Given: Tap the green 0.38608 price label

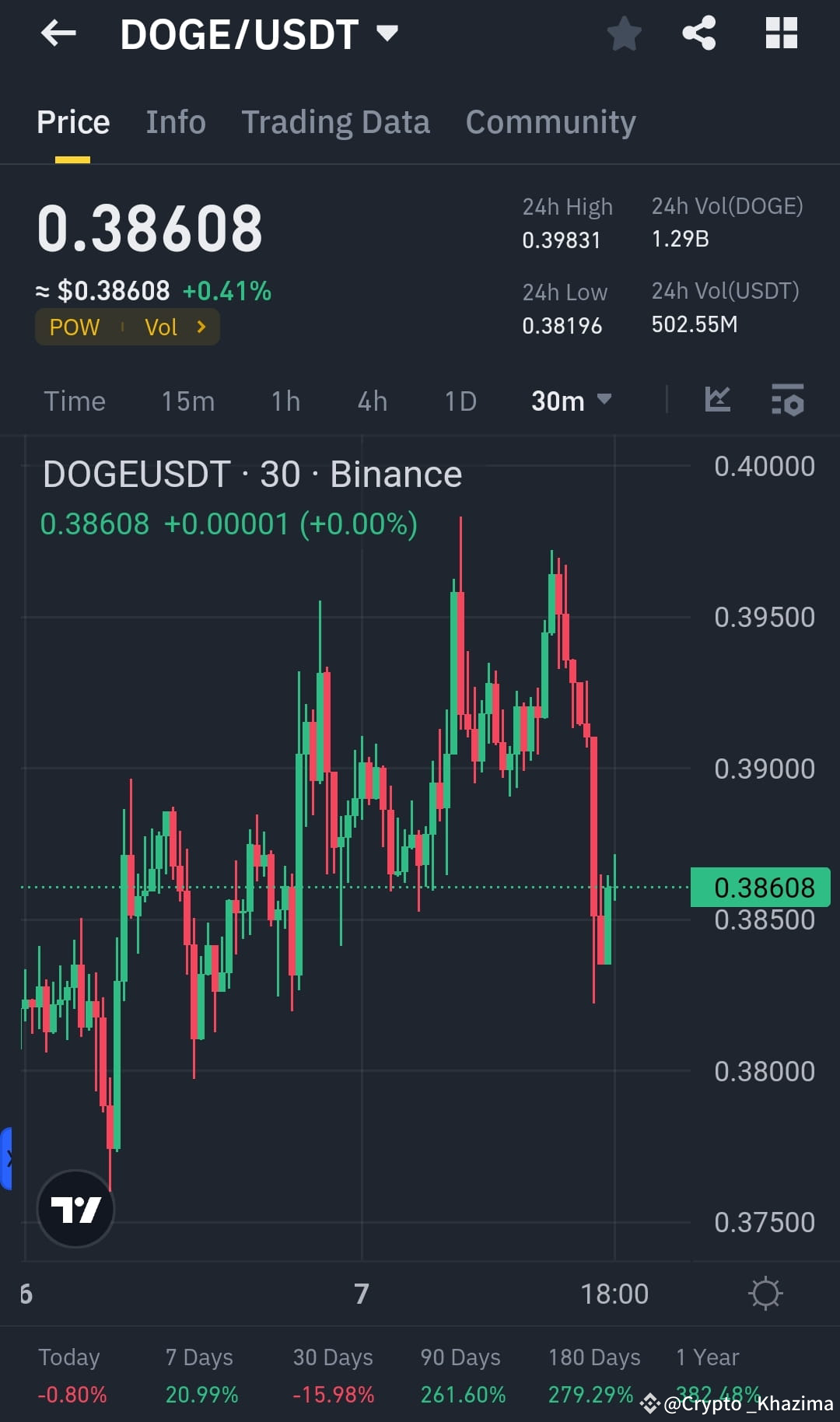Looking at the screenshot, I should coord(760,887).
